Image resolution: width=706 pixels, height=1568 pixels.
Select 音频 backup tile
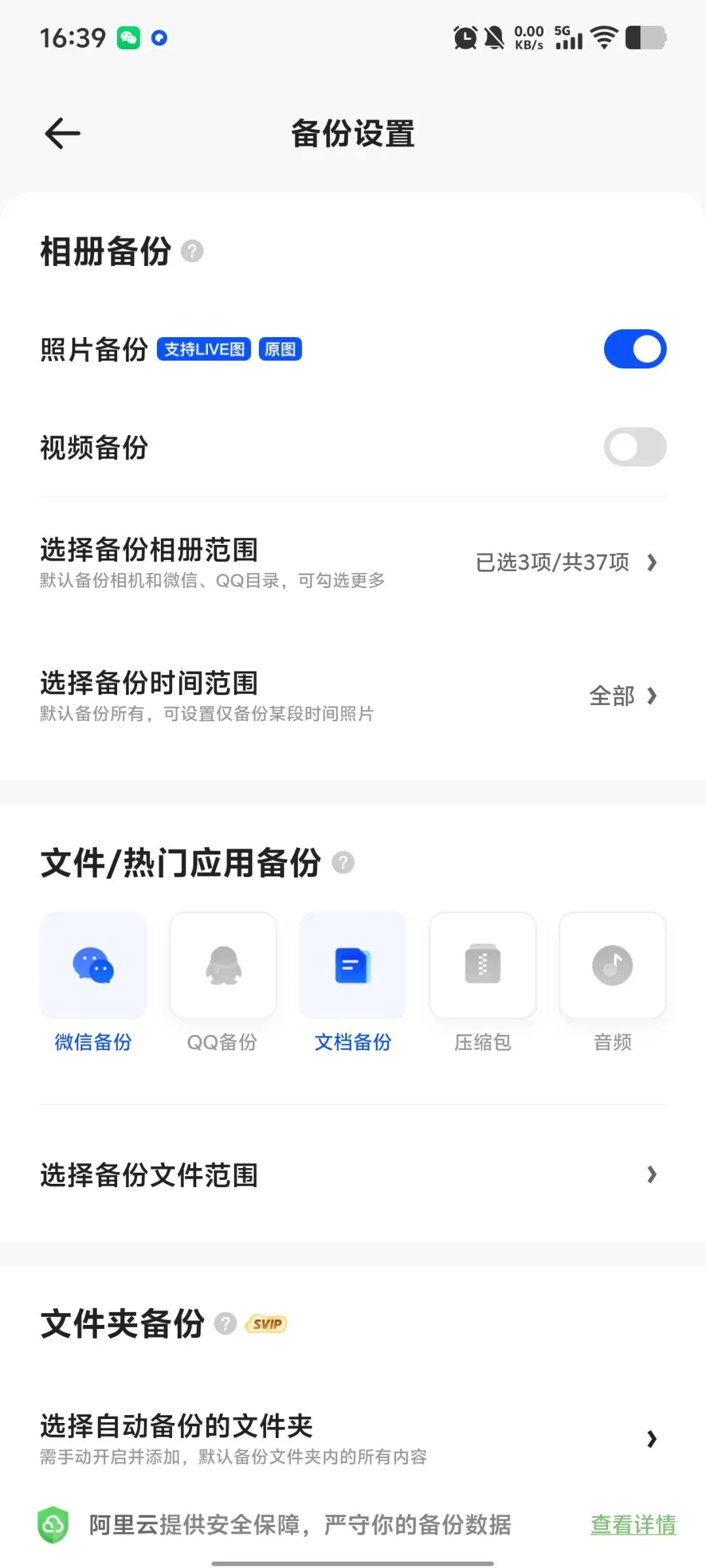(613, 966)
